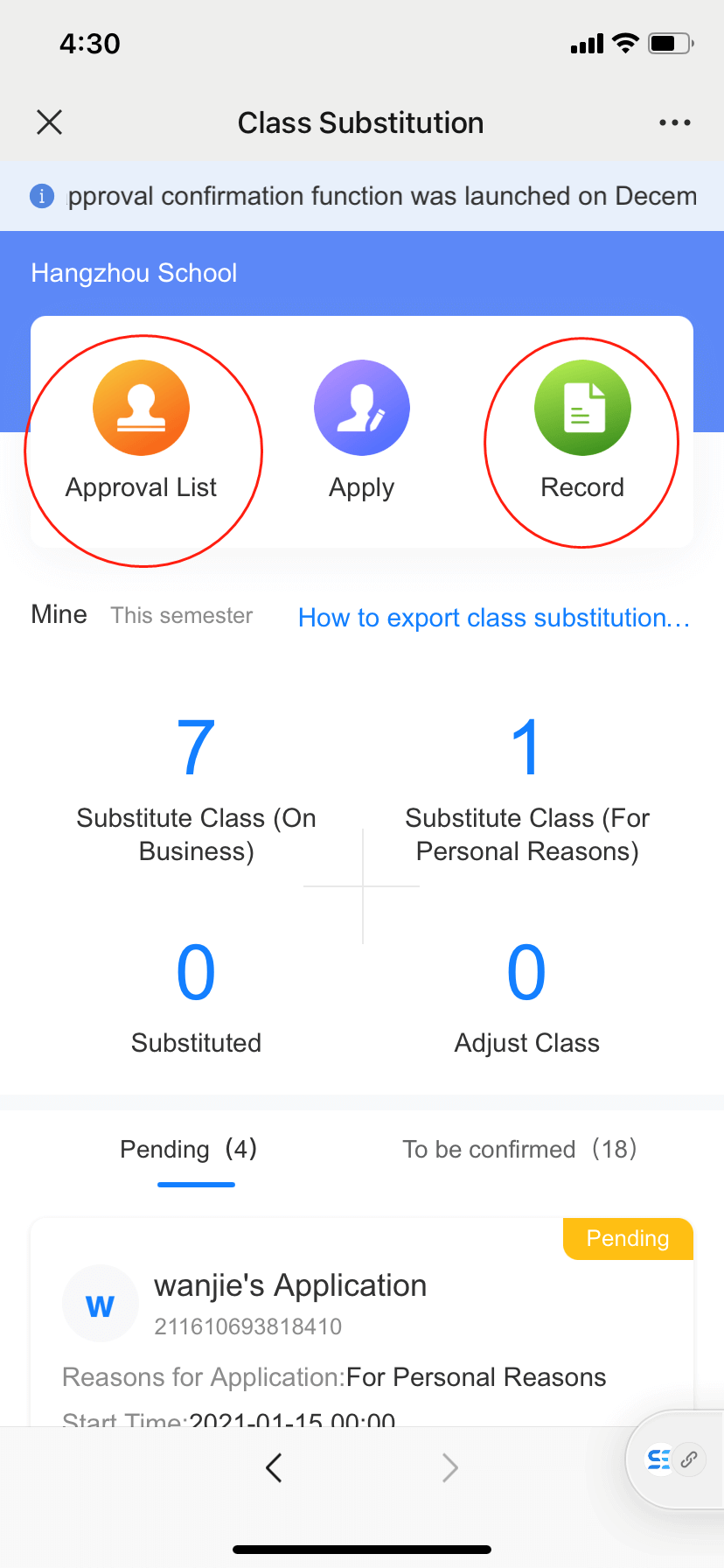The width and height of the screenshot is (724, 1568).
Task: Switch to the To be confirmed tab
Action: (x=519, y=1150)
